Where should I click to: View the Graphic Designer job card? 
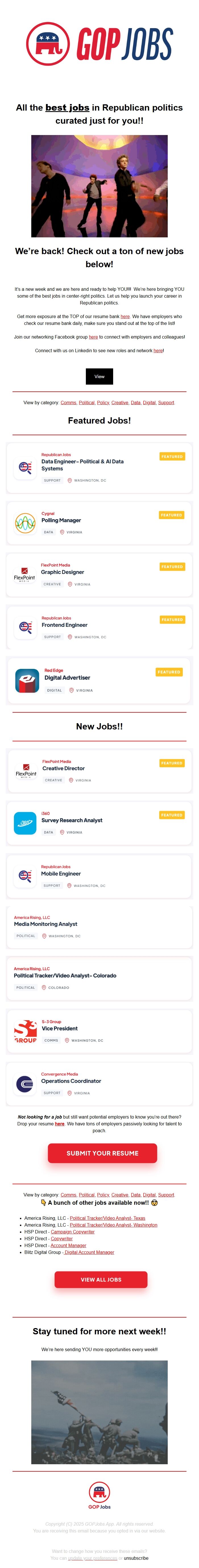click(62, 572)
